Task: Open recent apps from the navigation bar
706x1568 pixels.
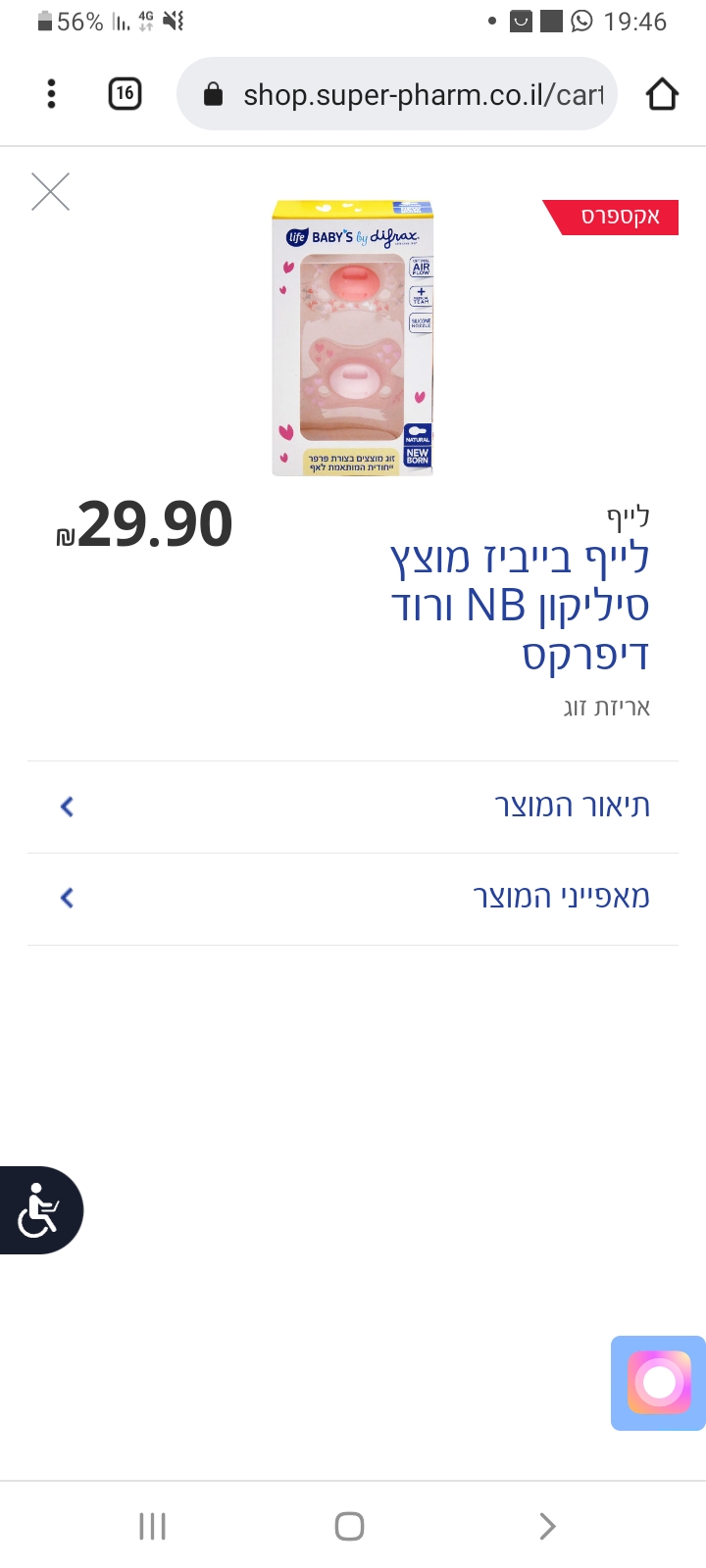Action: (x=152, y=1526)
